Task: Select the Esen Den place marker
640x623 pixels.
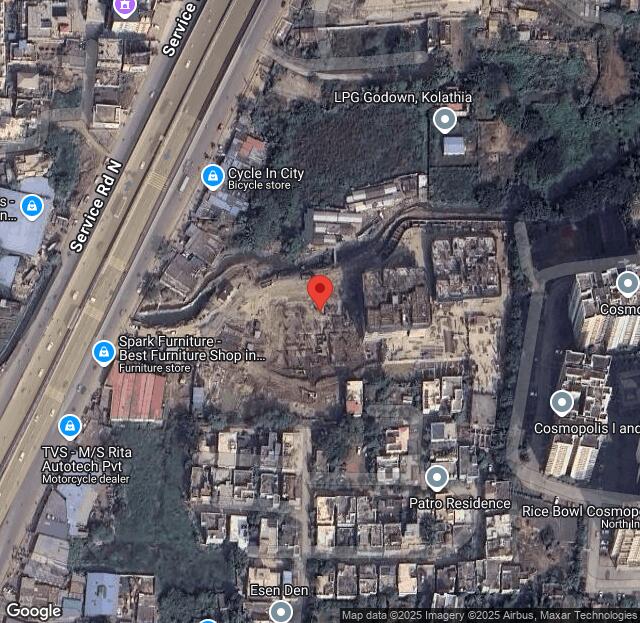Action: [281, 610]
